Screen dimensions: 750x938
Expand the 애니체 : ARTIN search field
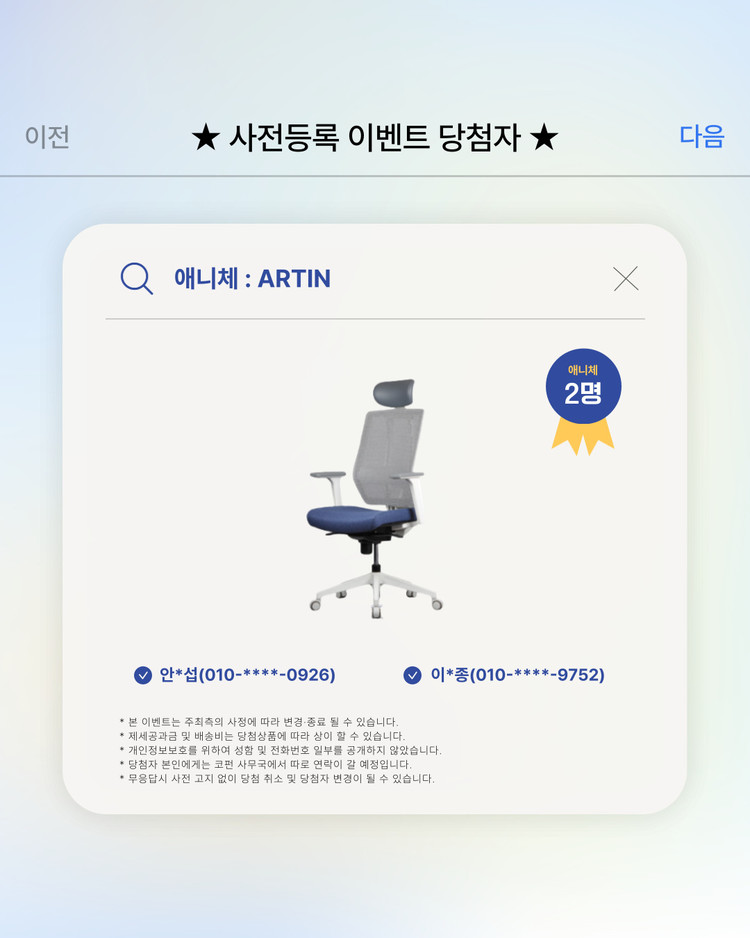click(x=250, y=279)
